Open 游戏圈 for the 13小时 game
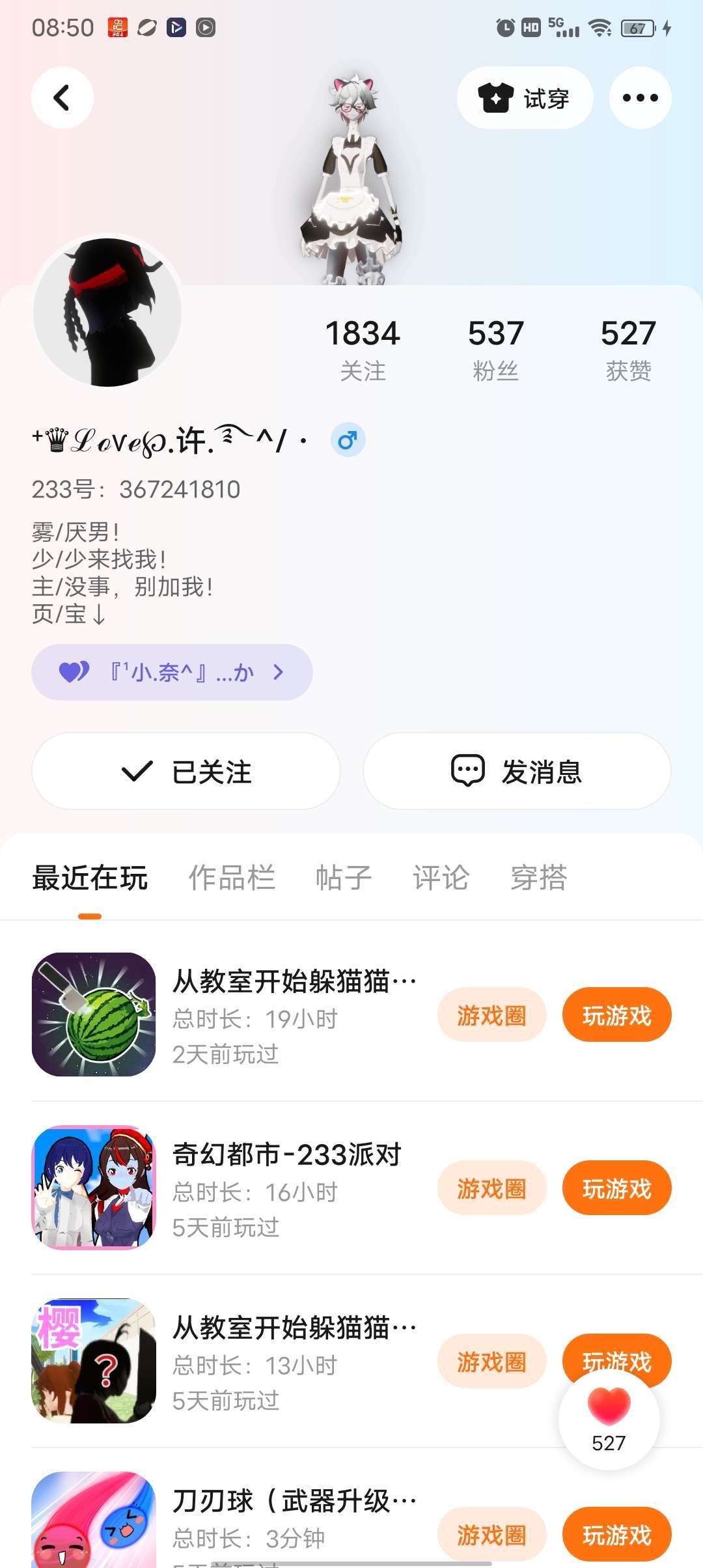This screenshot has height=1568, width=703. pyautogui.click(x=491, y=1361)
